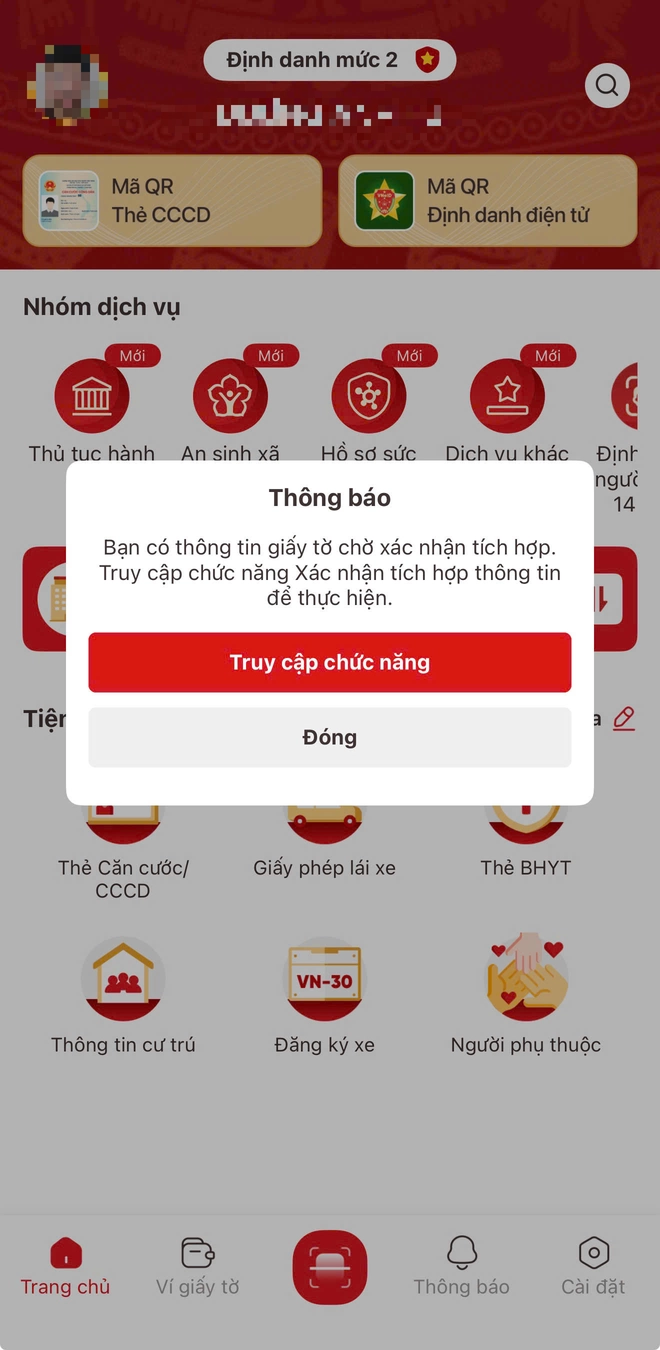Tap the Định danh mức 2 badge
This screenshot has height=1350, width=660.
[329, 61]
